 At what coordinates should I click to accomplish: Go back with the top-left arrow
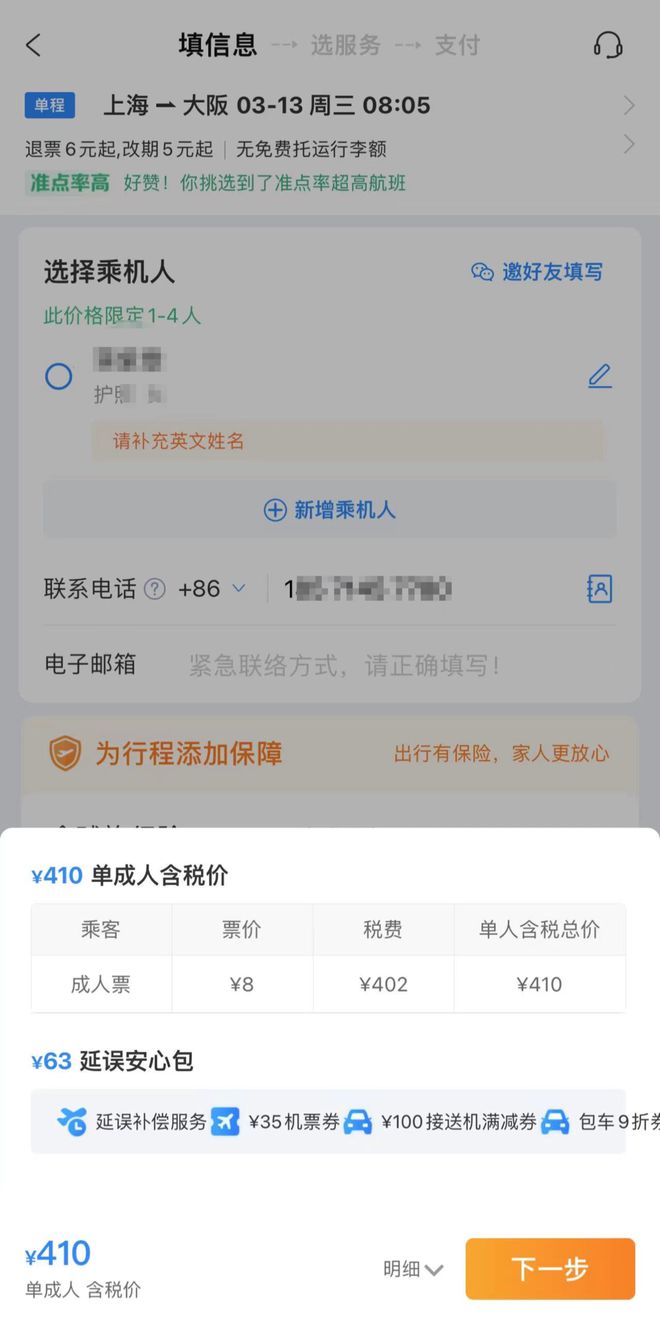[34, 45]
